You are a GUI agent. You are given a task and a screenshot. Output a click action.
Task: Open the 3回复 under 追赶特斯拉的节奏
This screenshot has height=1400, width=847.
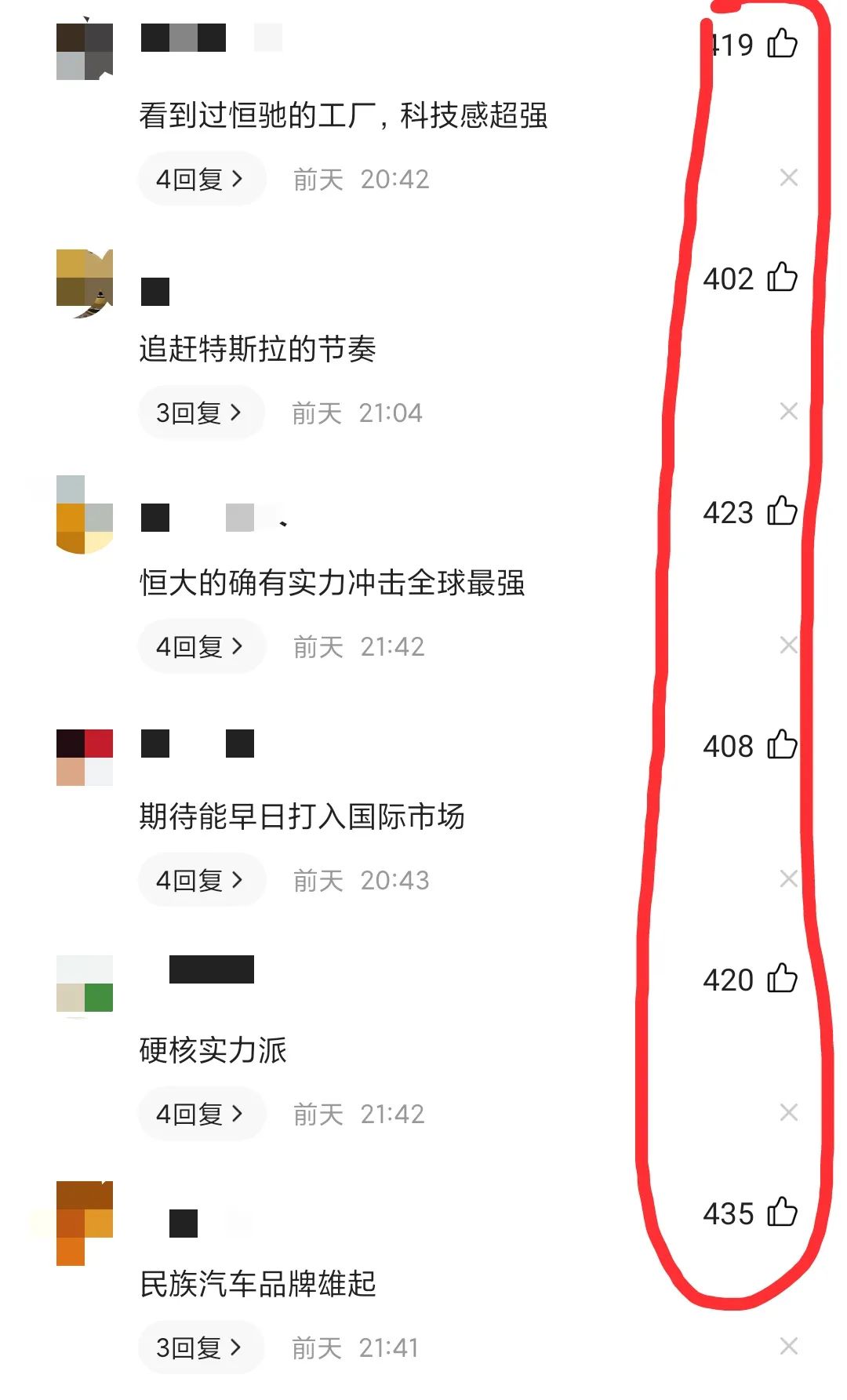tap(199, 413)
